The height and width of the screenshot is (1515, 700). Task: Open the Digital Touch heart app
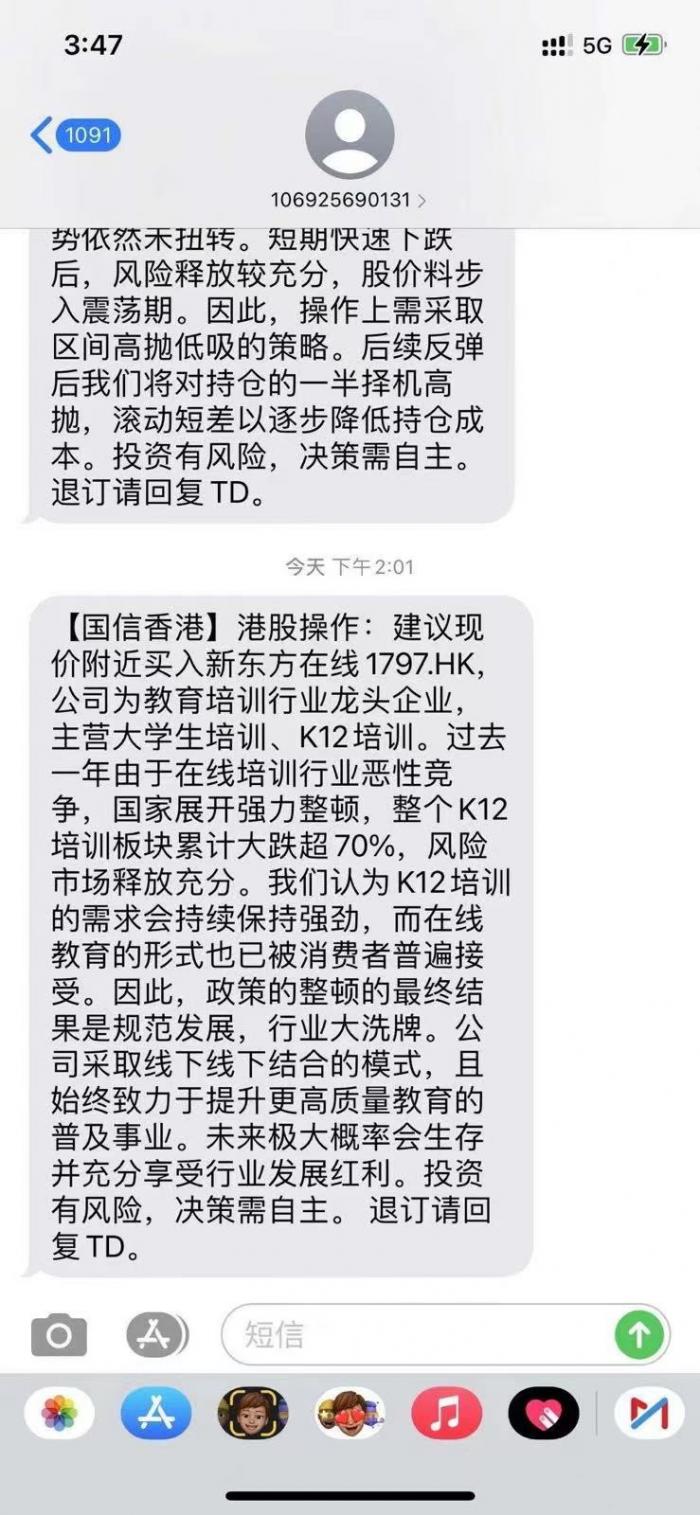point(543,1414)
